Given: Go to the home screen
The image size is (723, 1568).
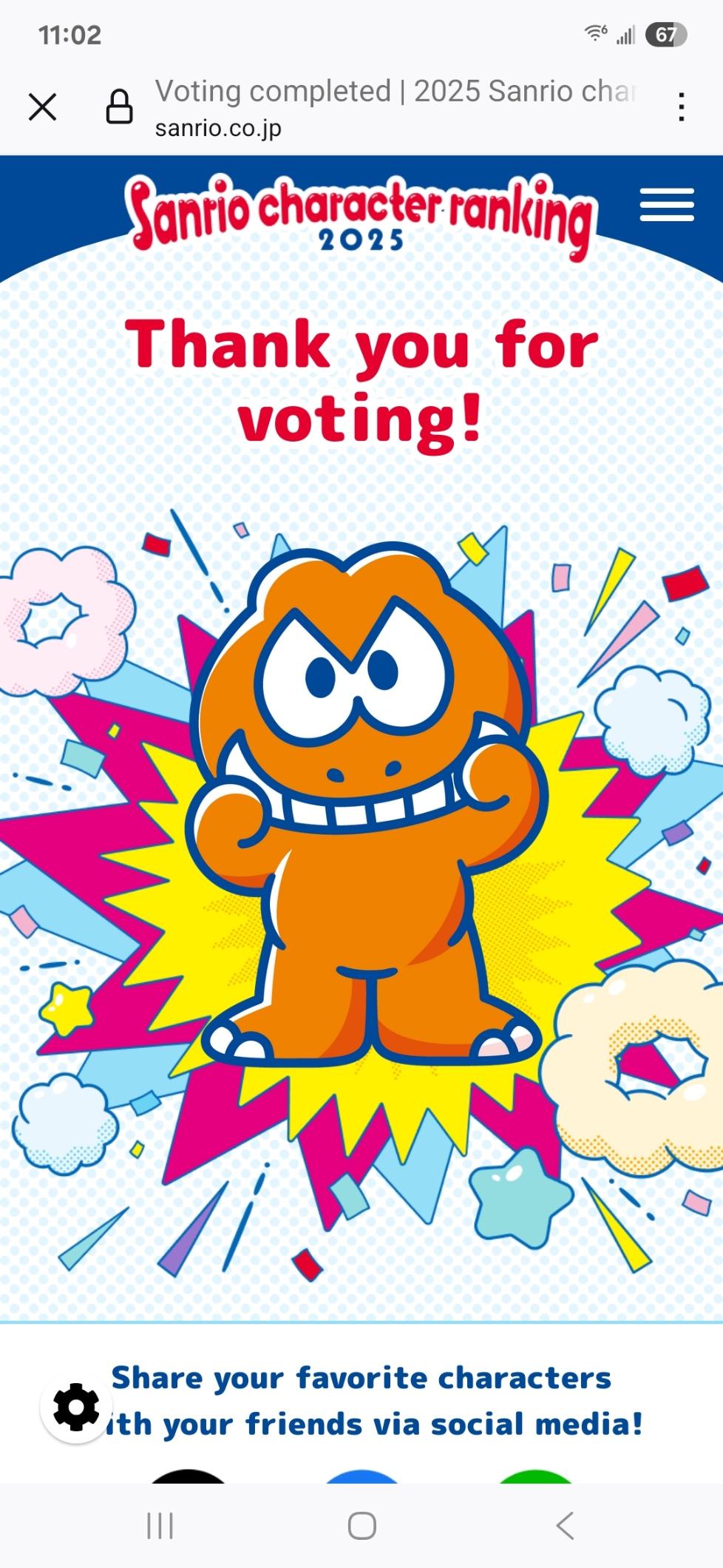Looking at the screenshot, I should (x=361, y=1525).
